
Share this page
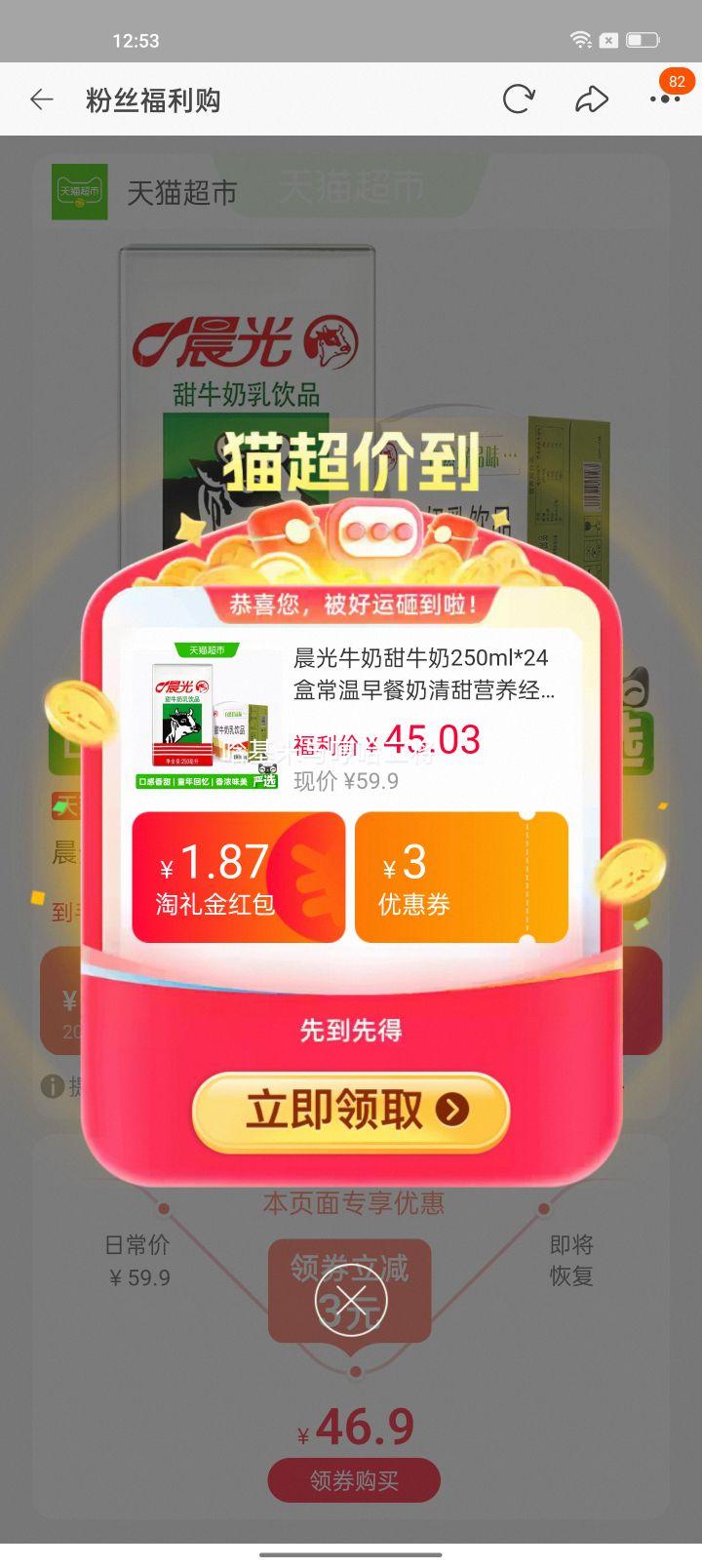coord(591,99)
